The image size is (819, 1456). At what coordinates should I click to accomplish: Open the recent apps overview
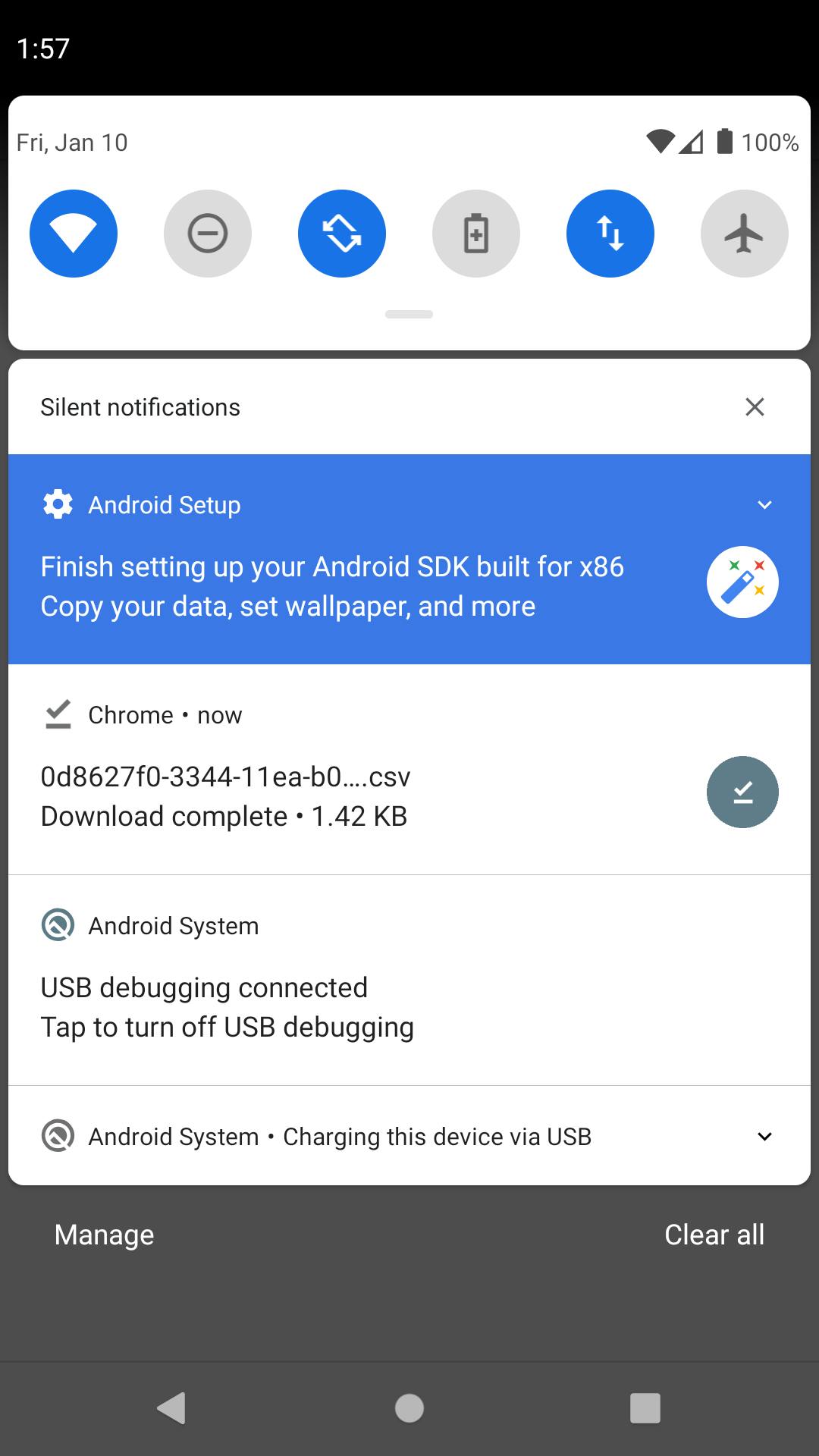(x=645, y=1408)
